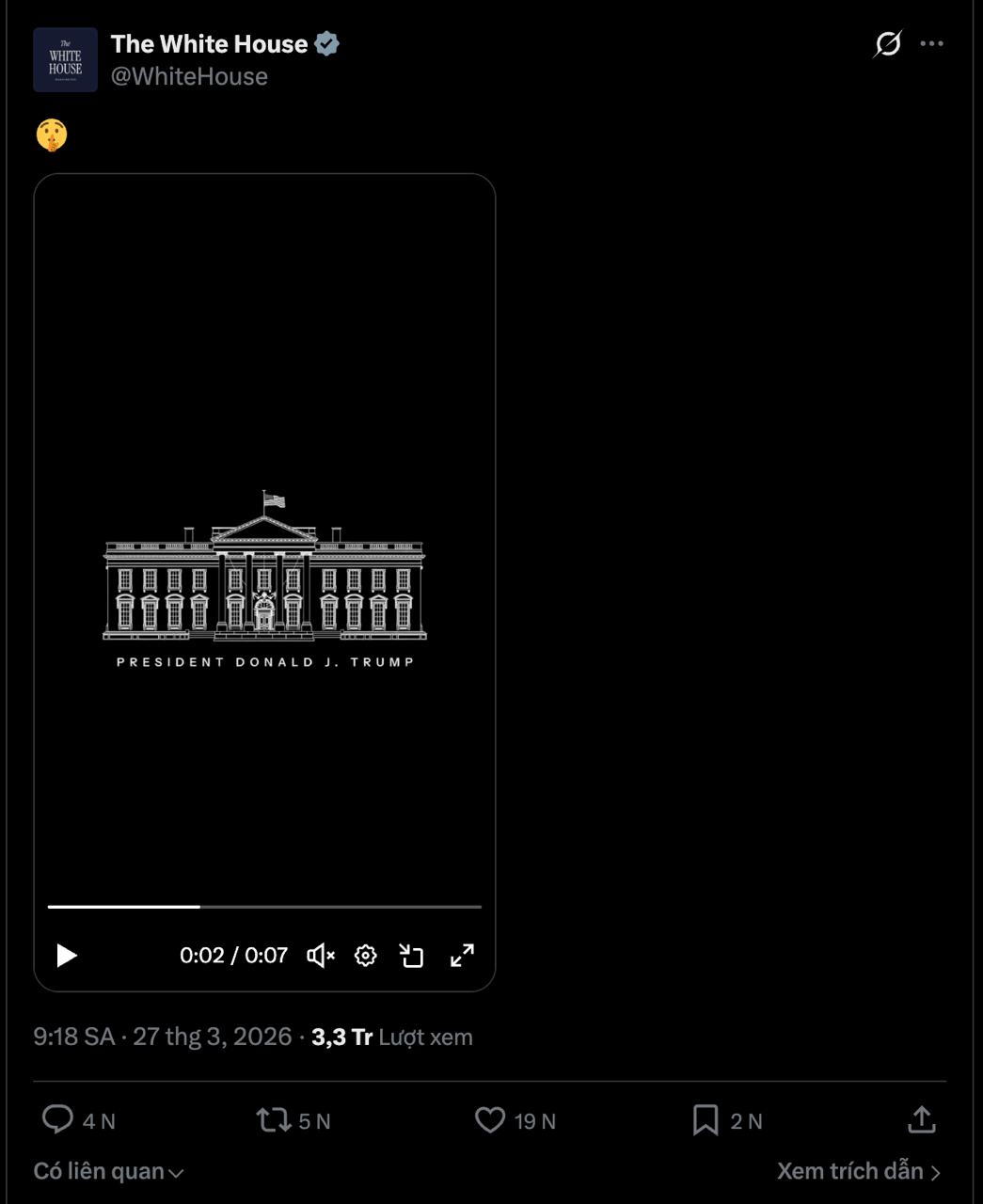The image size is (983, 1204).
Task: Repost this White House post
Action: click(274, 1119)
